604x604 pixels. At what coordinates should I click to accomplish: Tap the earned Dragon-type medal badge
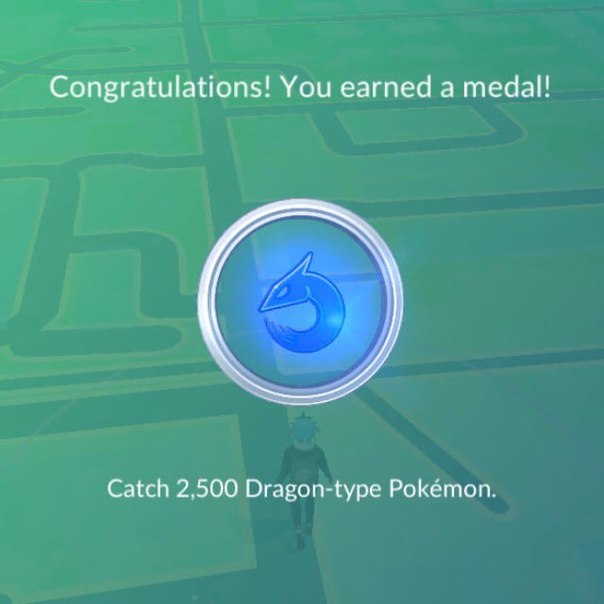[300, 302]
